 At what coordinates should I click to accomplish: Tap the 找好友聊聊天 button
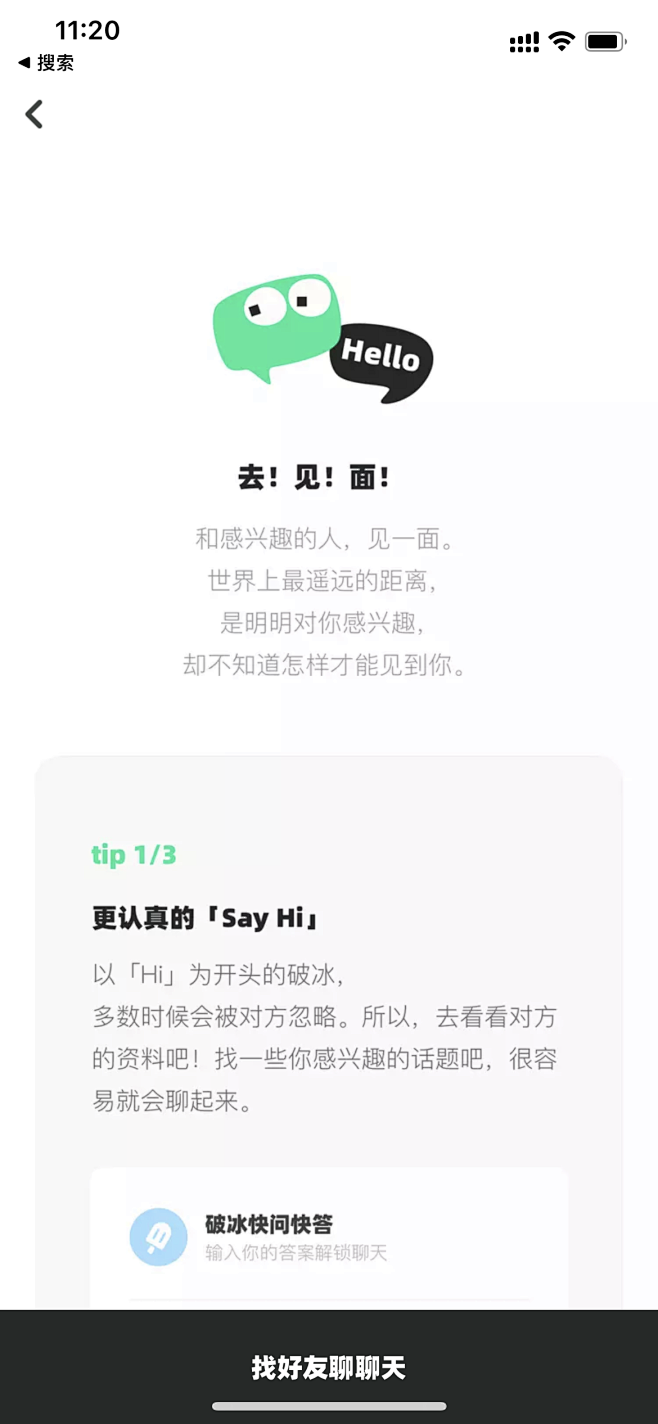point(329,1366)
